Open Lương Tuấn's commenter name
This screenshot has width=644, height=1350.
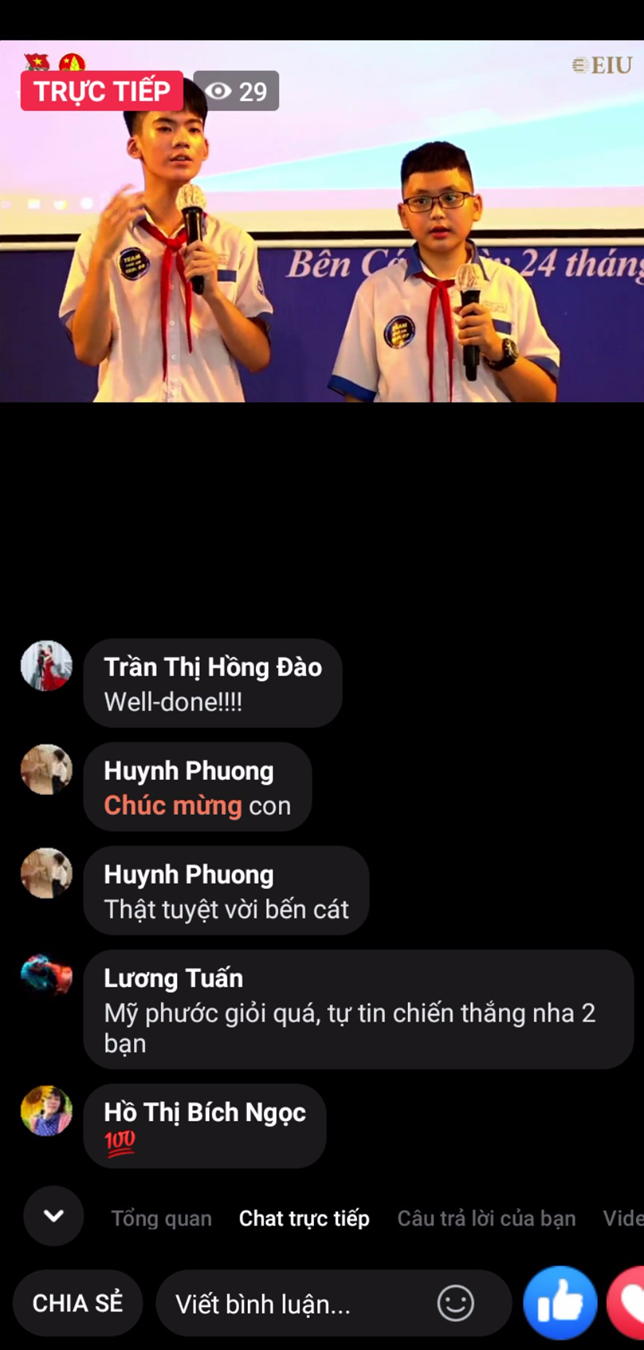coord(173,978)
